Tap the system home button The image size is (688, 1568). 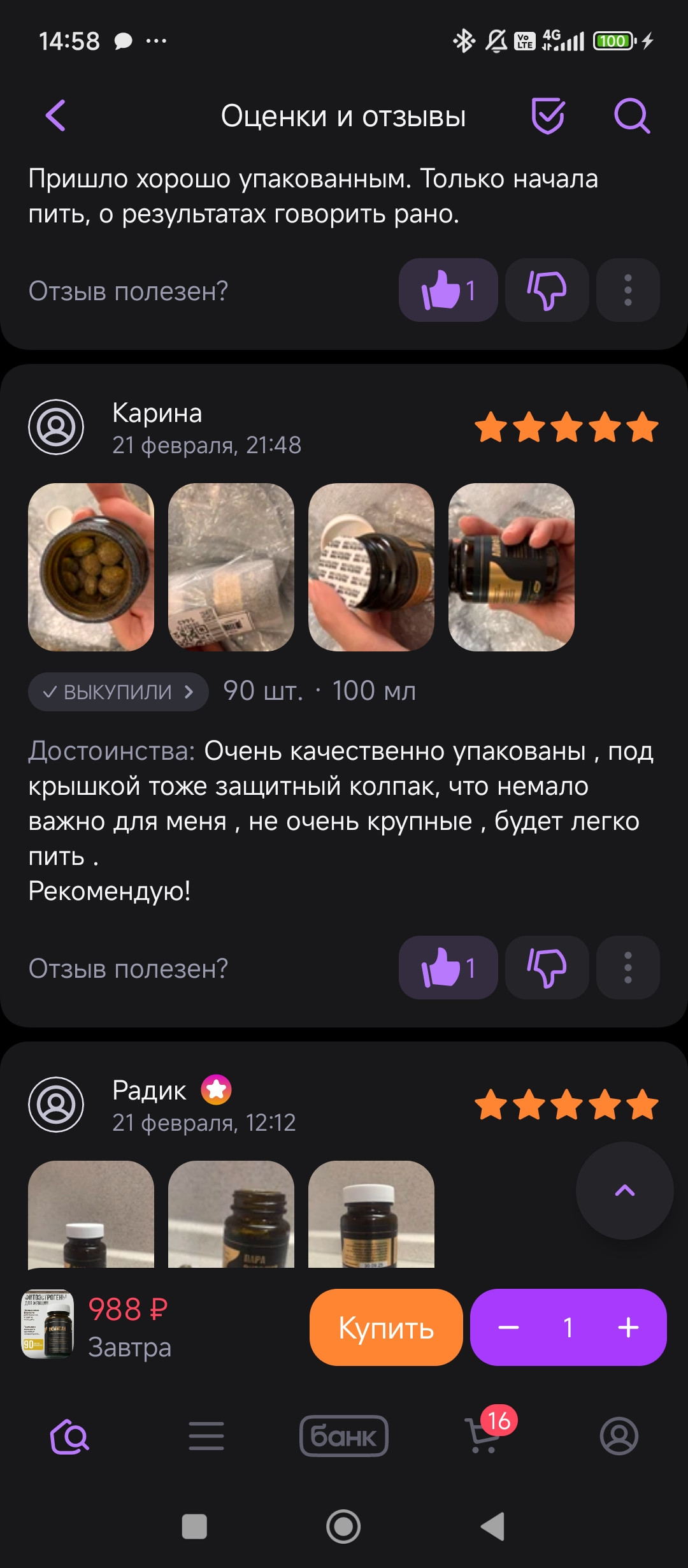tap(343, 1527)
